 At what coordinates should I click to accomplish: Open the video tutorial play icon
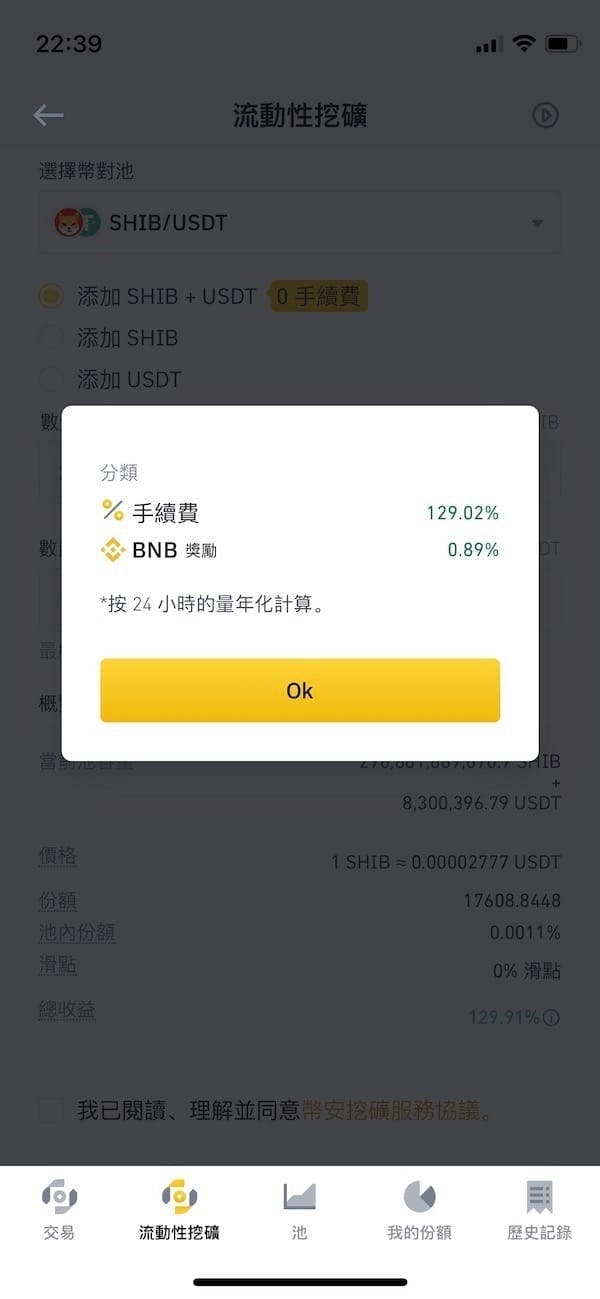[x=545, y=115]
